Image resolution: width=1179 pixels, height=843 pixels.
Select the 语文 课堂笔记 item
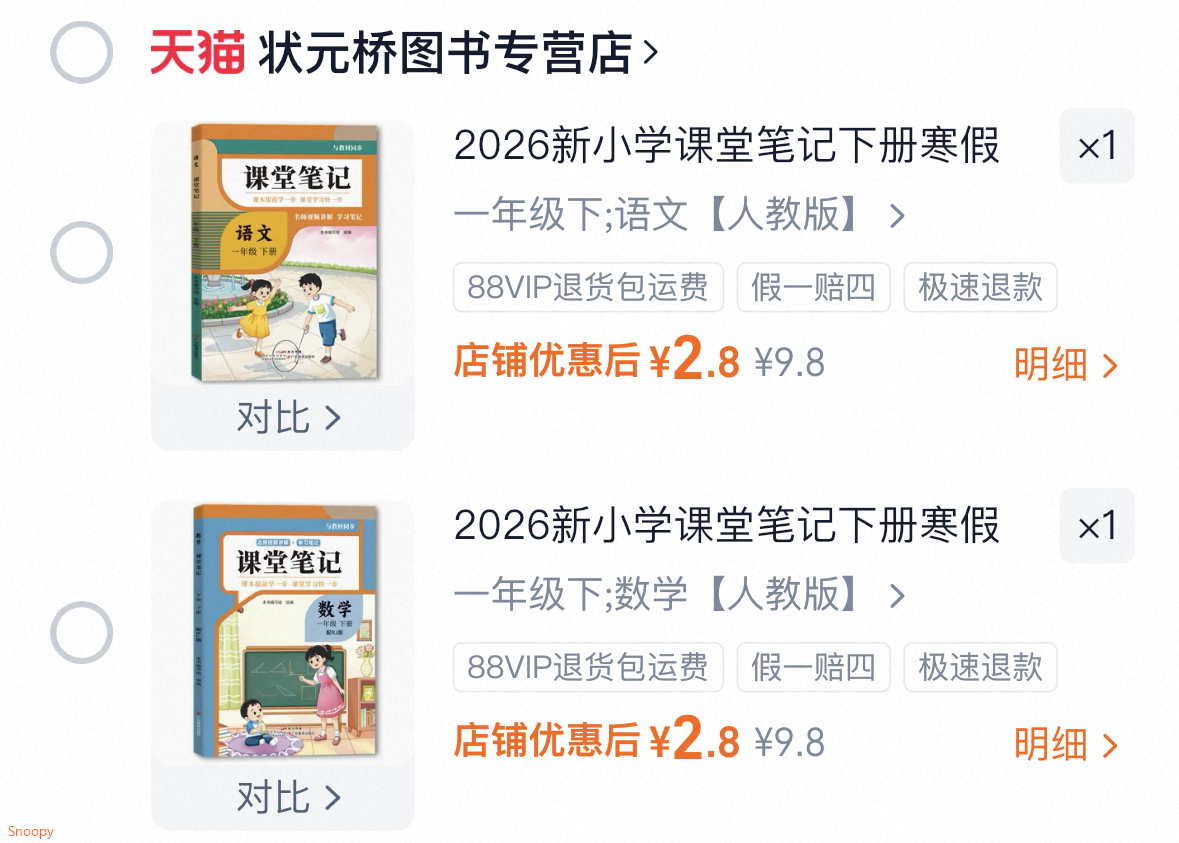click(81, 252)
